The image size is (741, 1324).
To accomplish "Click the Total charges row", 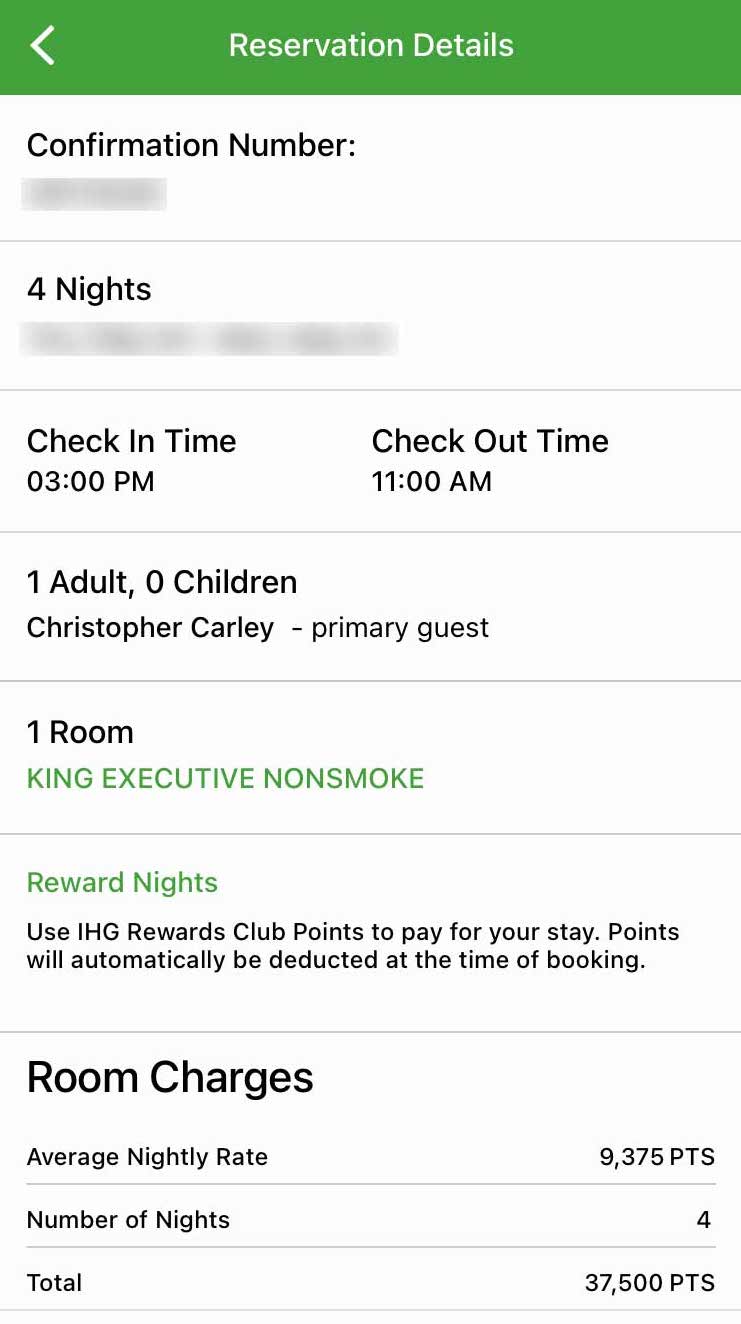I will point(55,1283).
